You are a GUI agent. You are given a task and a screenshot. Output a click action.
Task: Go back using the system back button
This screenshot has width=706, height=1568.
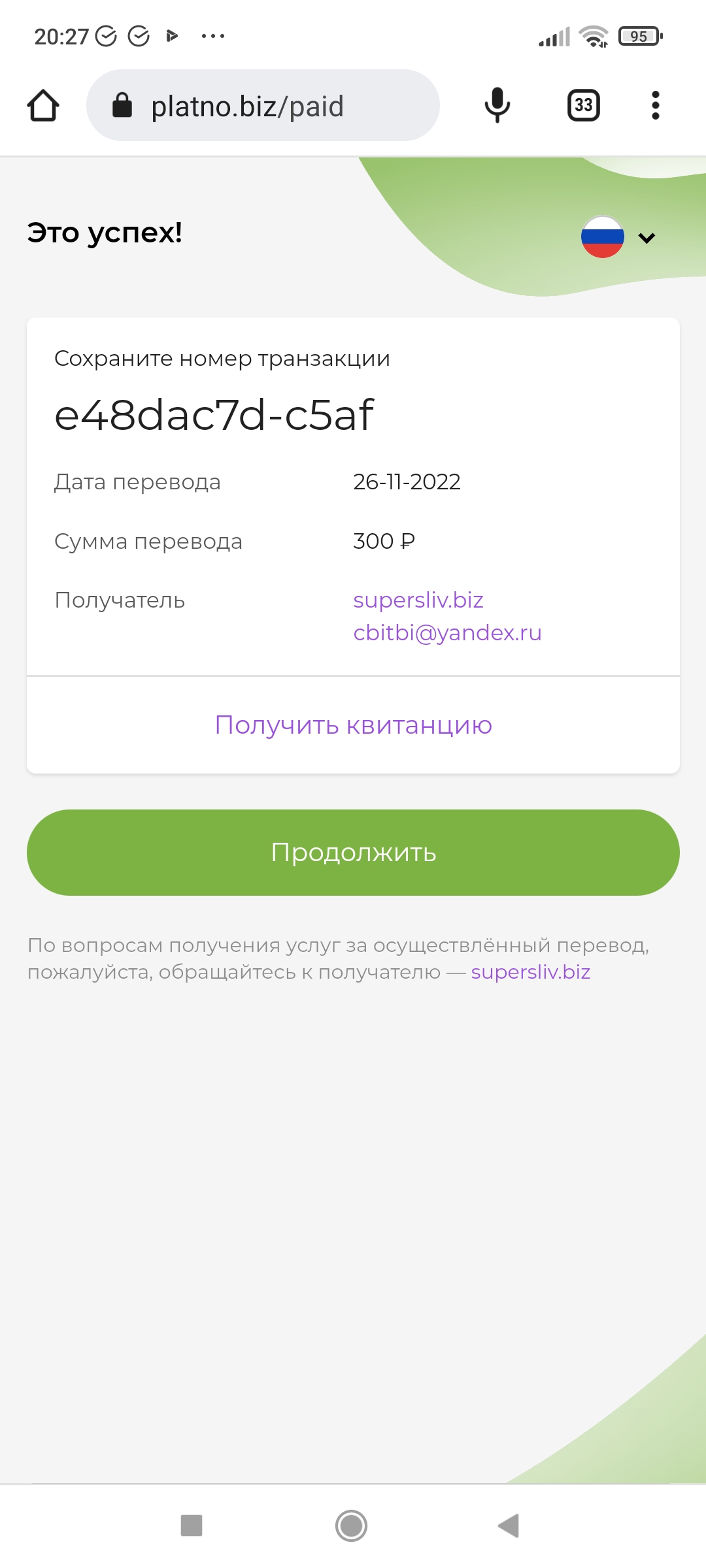(509, 1526)
